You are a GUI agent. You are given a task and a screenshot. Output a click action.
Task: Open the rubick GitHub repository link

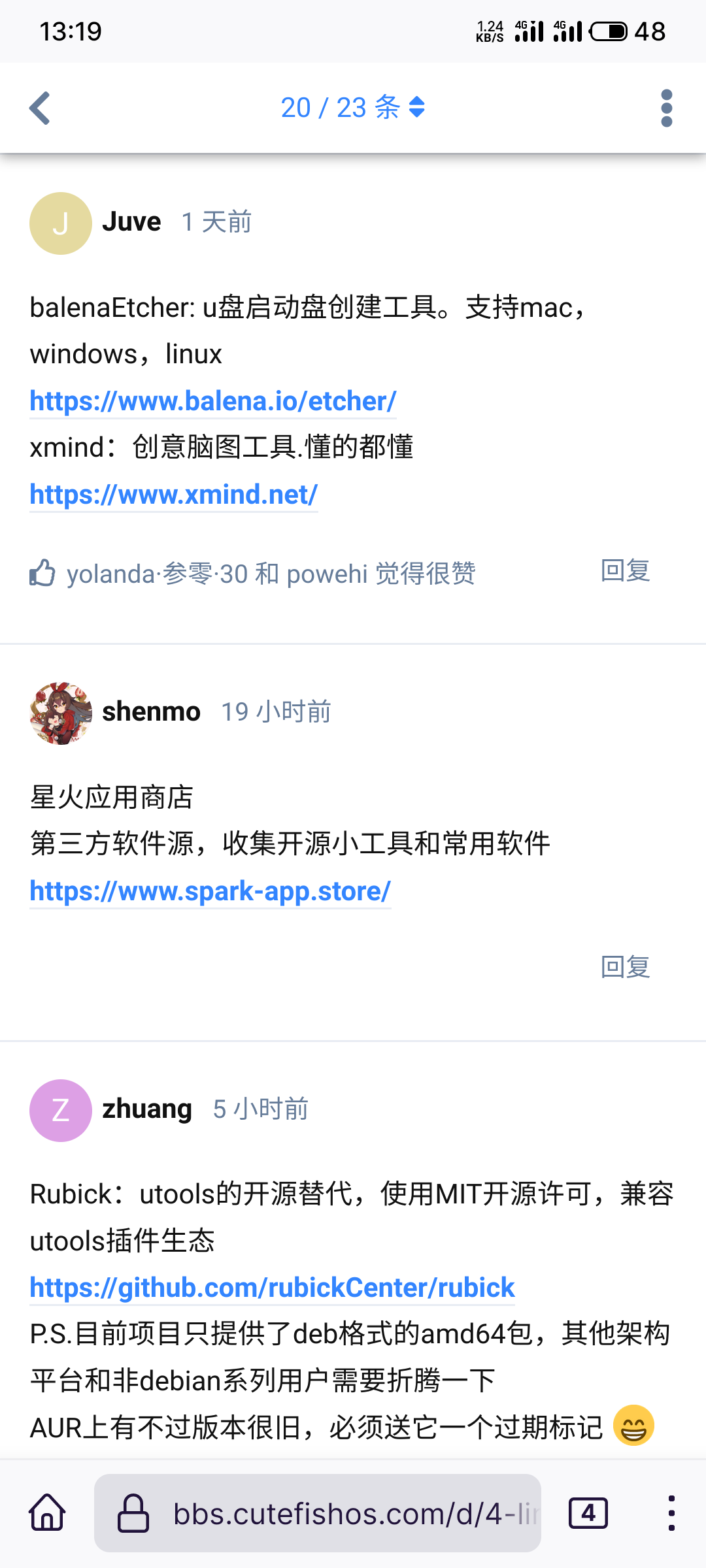(271, 1287)
